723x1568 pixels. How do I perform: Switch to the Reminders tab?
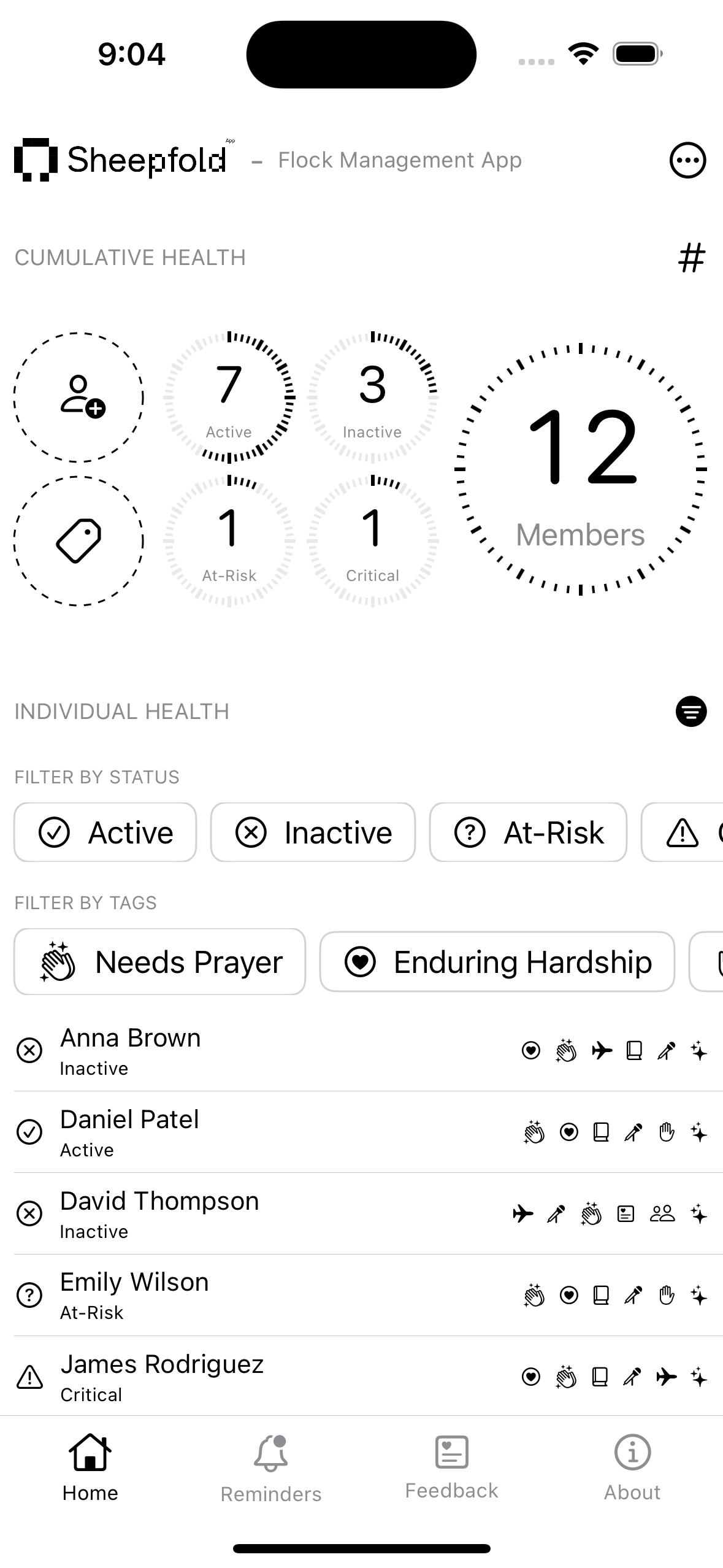pos(271,1469)
